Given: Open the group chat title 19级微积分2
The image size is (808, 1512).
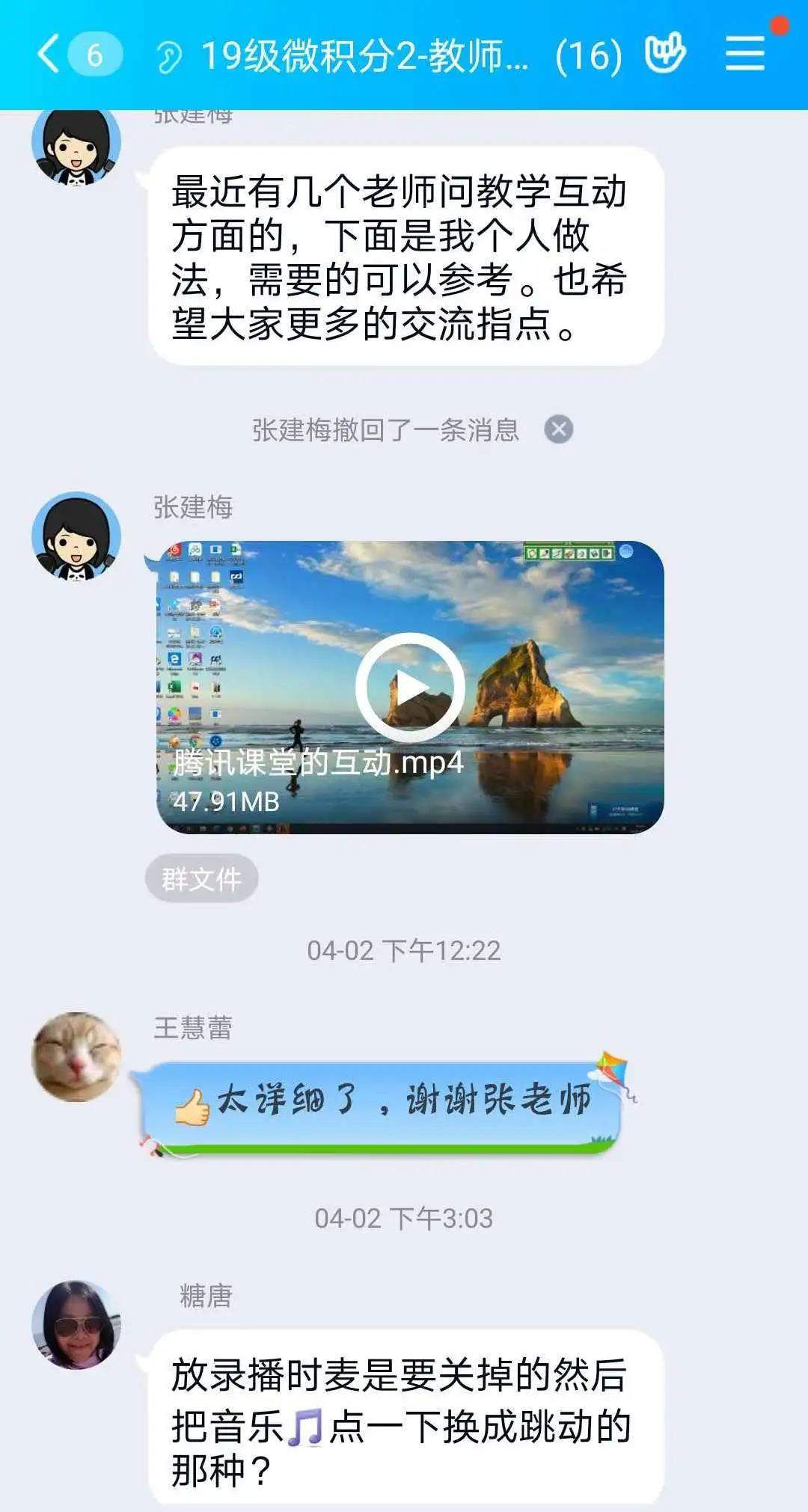Looking at the screenshot, I should pos(364,55).
